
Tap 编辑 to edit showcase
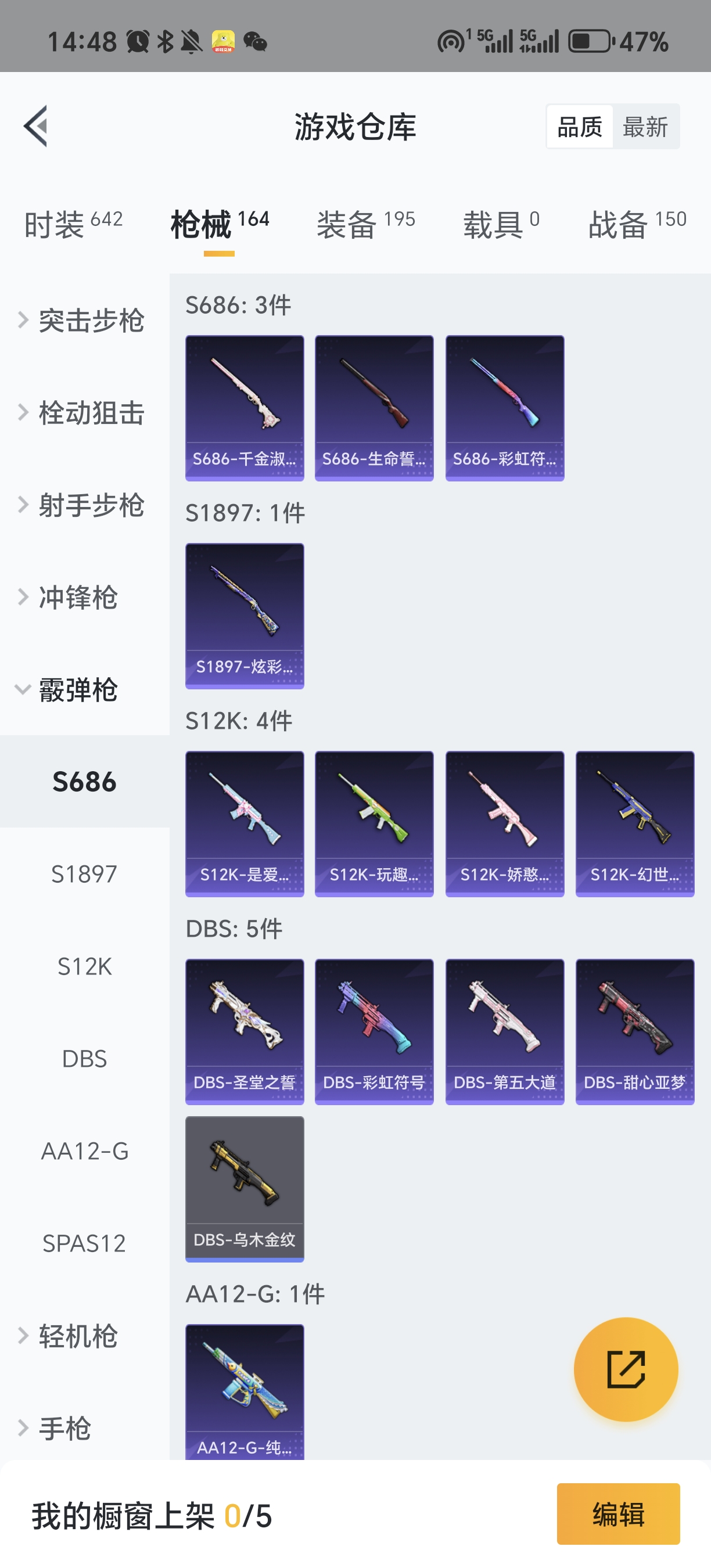click(618, 1514)
